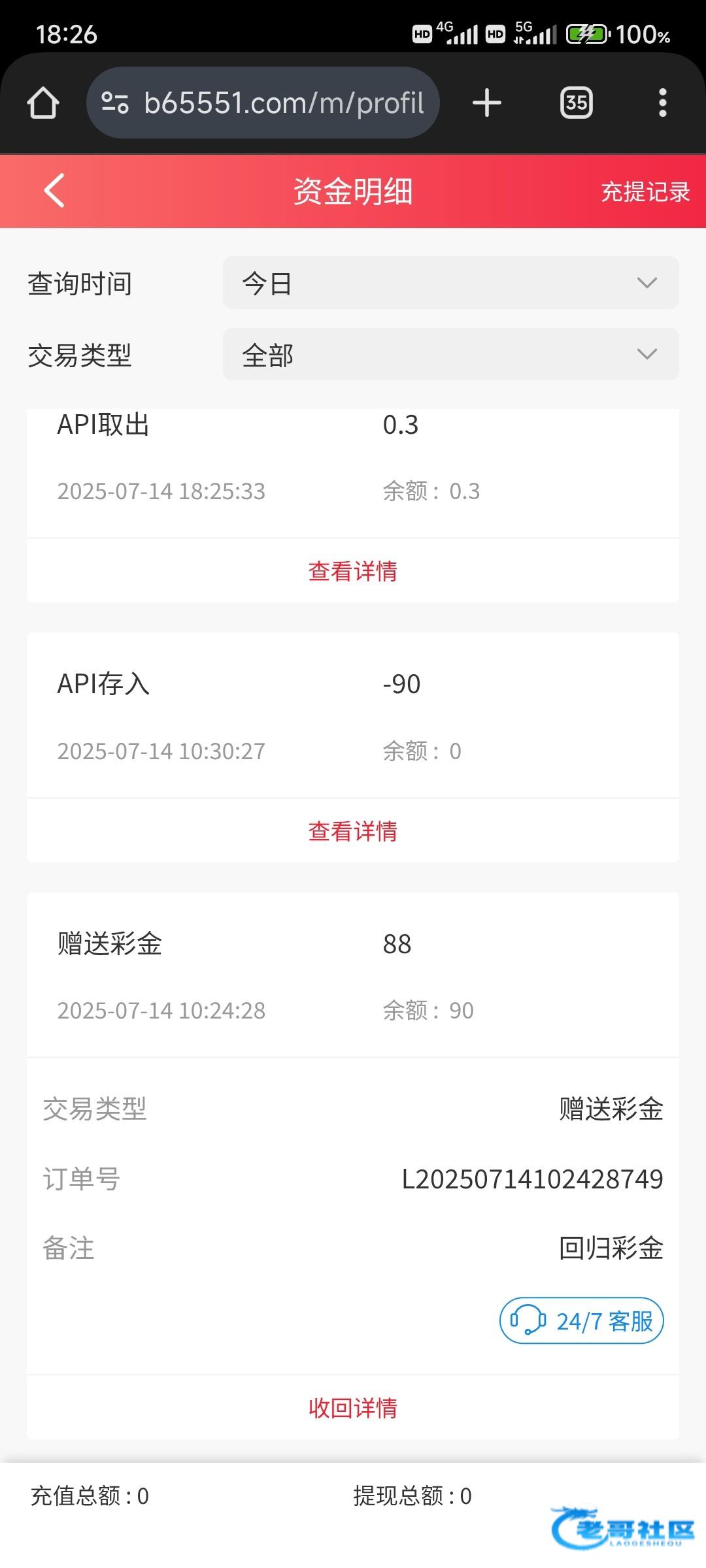View details of the API存入 transaction
The image size is (706, 1568).
352,831
